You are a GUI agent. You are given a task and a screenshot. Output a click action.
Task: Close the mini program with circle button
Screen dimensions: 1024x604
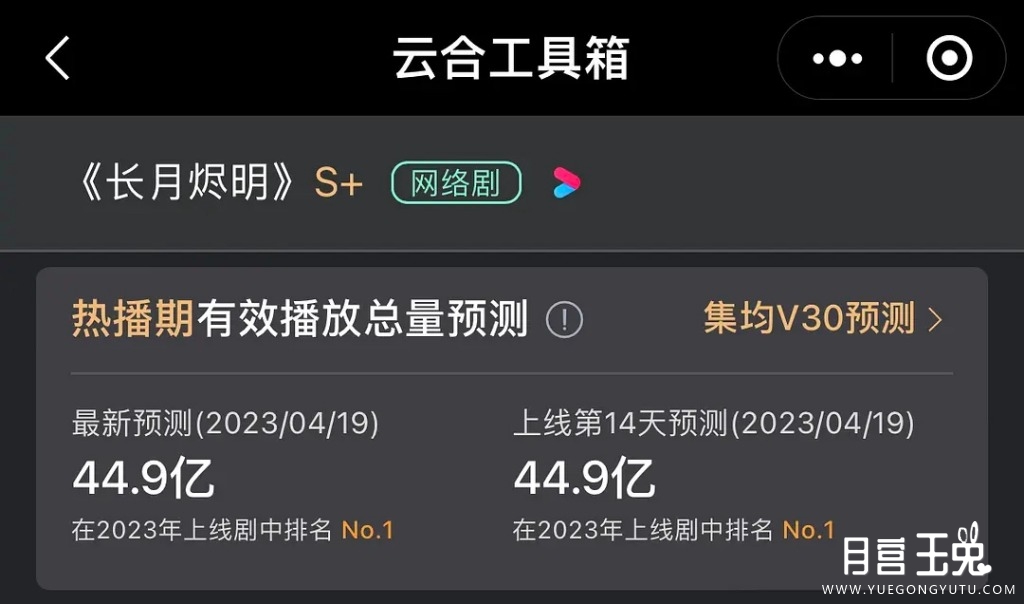point(948,59)
